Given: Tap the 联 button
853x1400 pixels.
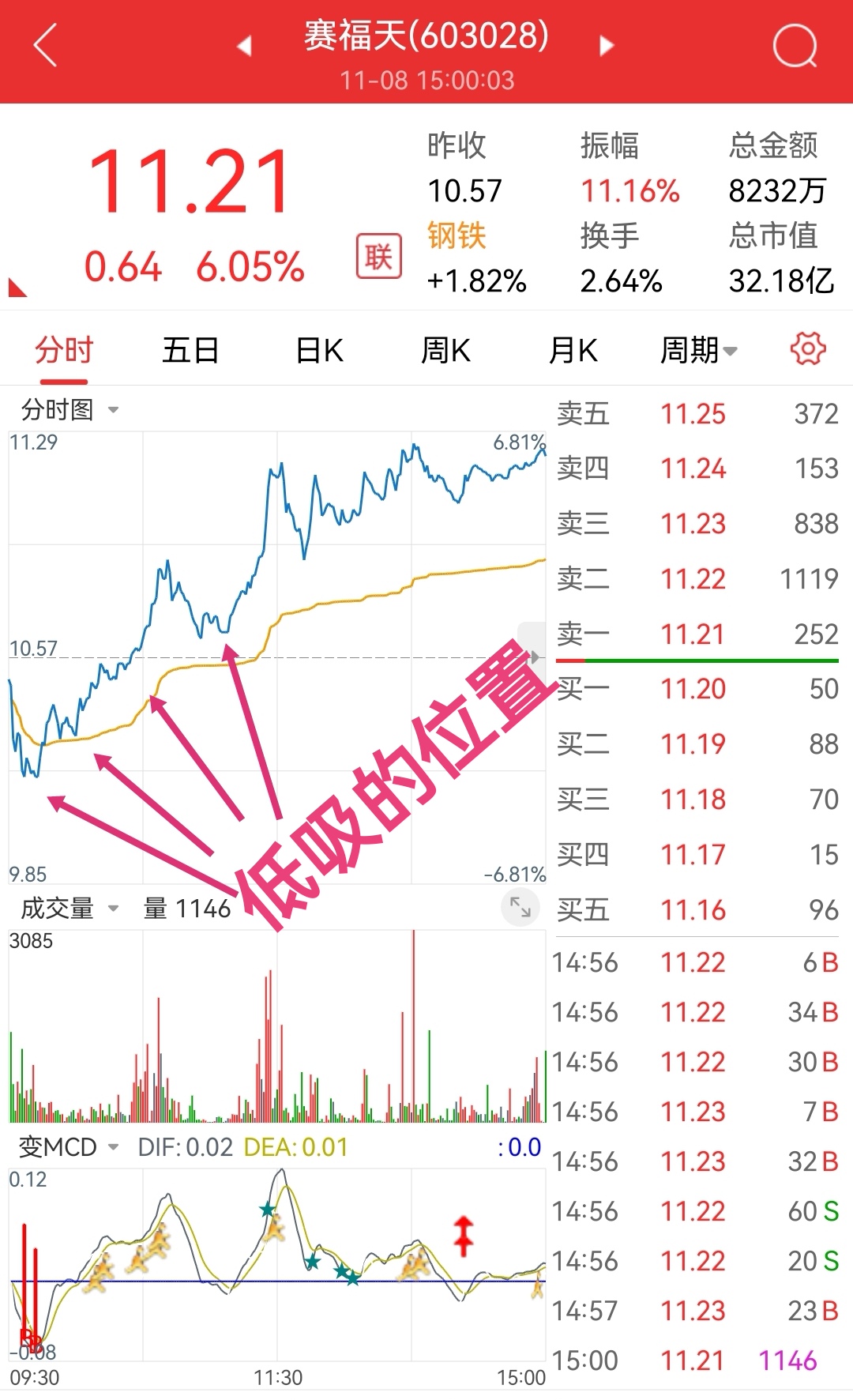Looking at the screenshot, I should coord(378,256).
